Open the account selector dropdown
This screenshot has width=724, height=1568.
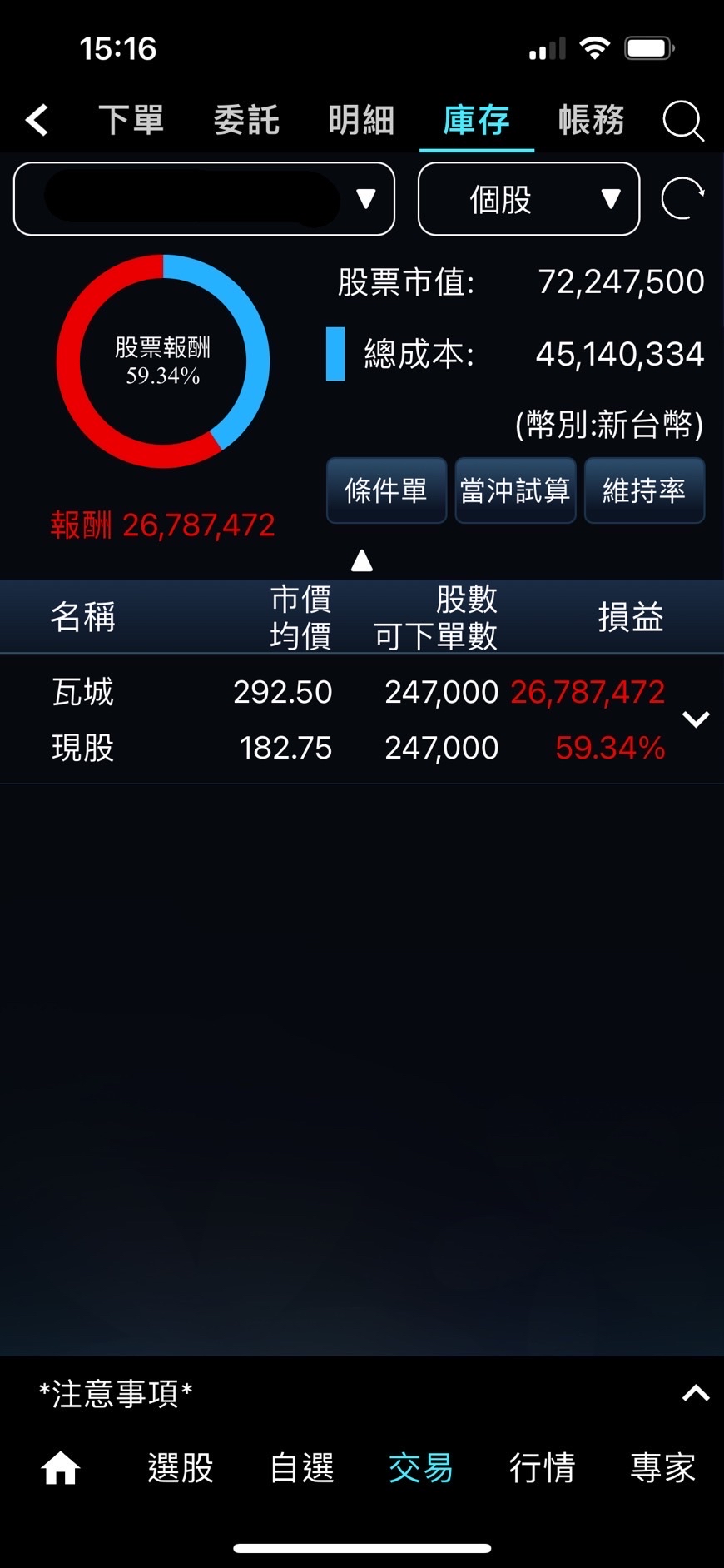point(204,199)
